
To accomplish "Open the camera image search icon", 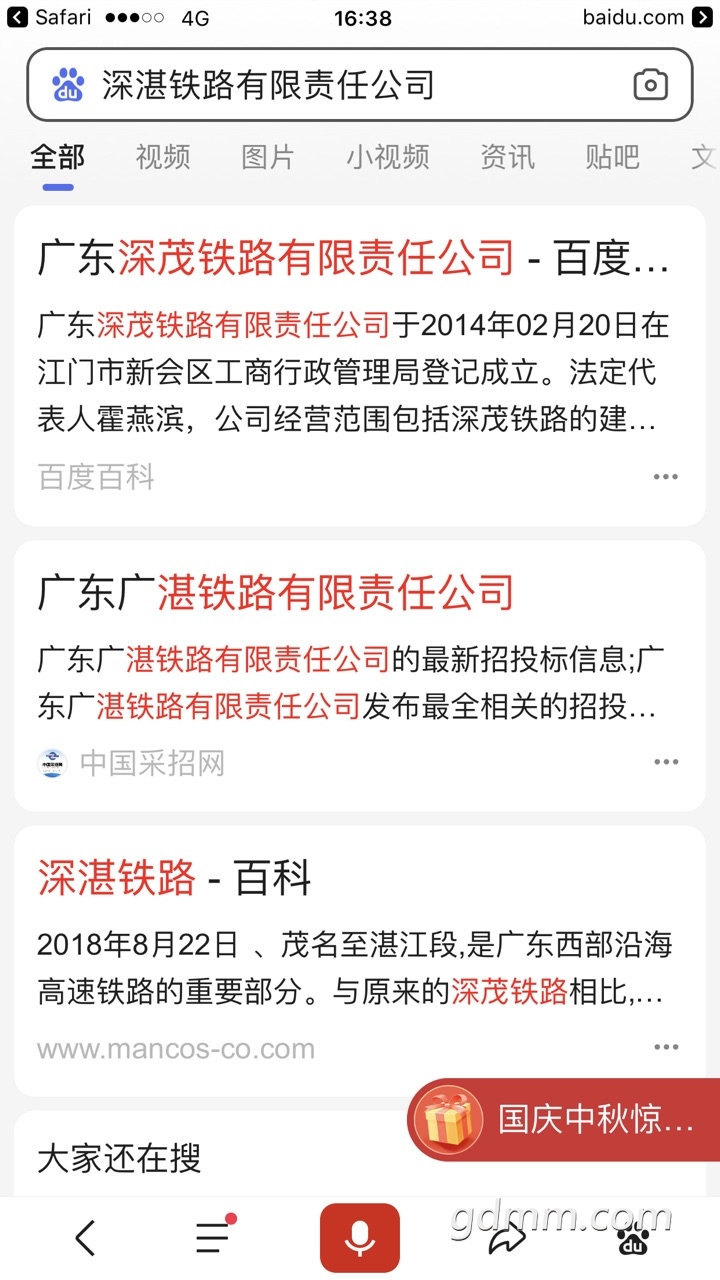I will point(650,85).
